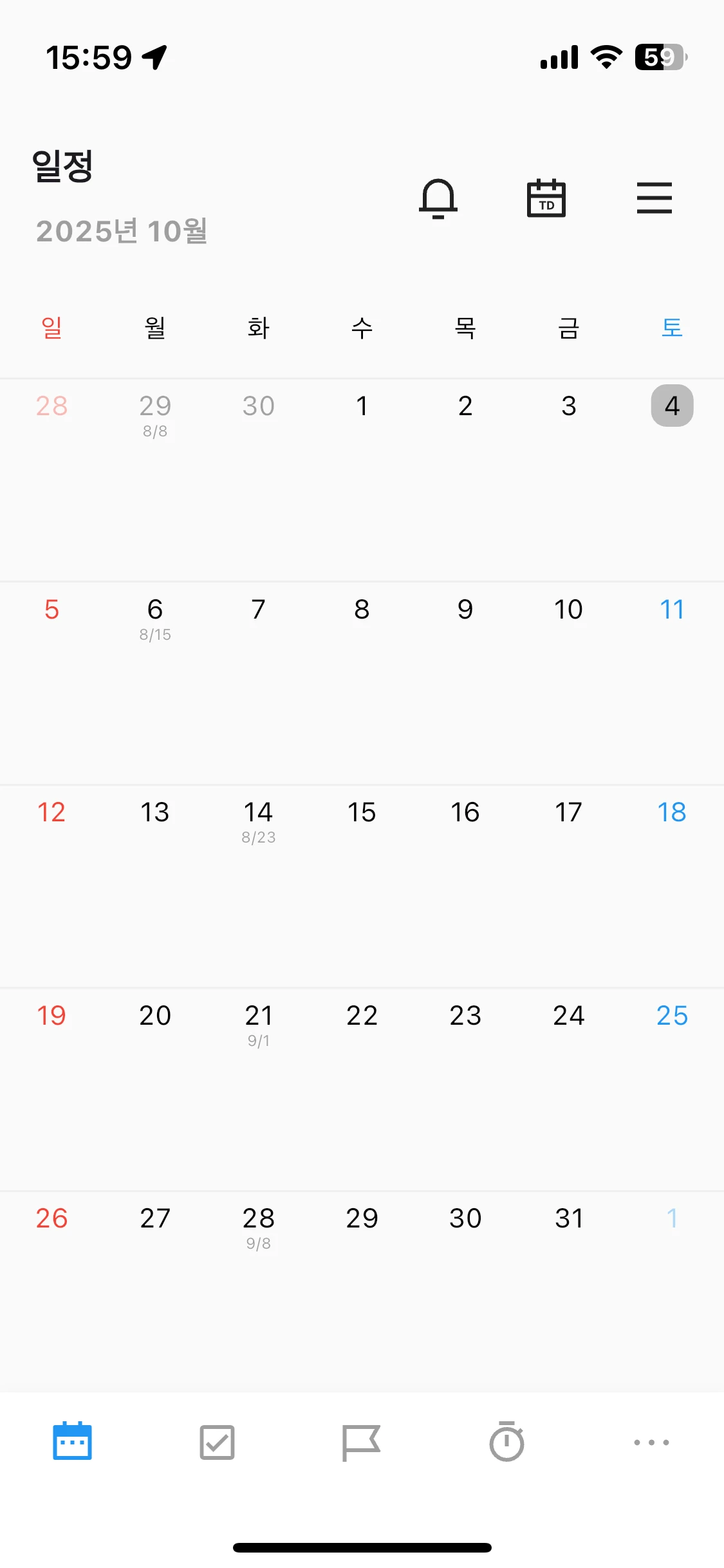Open the more options tab
The height and width of the screenshot is (1568, 724).
tap(651, 1442)
